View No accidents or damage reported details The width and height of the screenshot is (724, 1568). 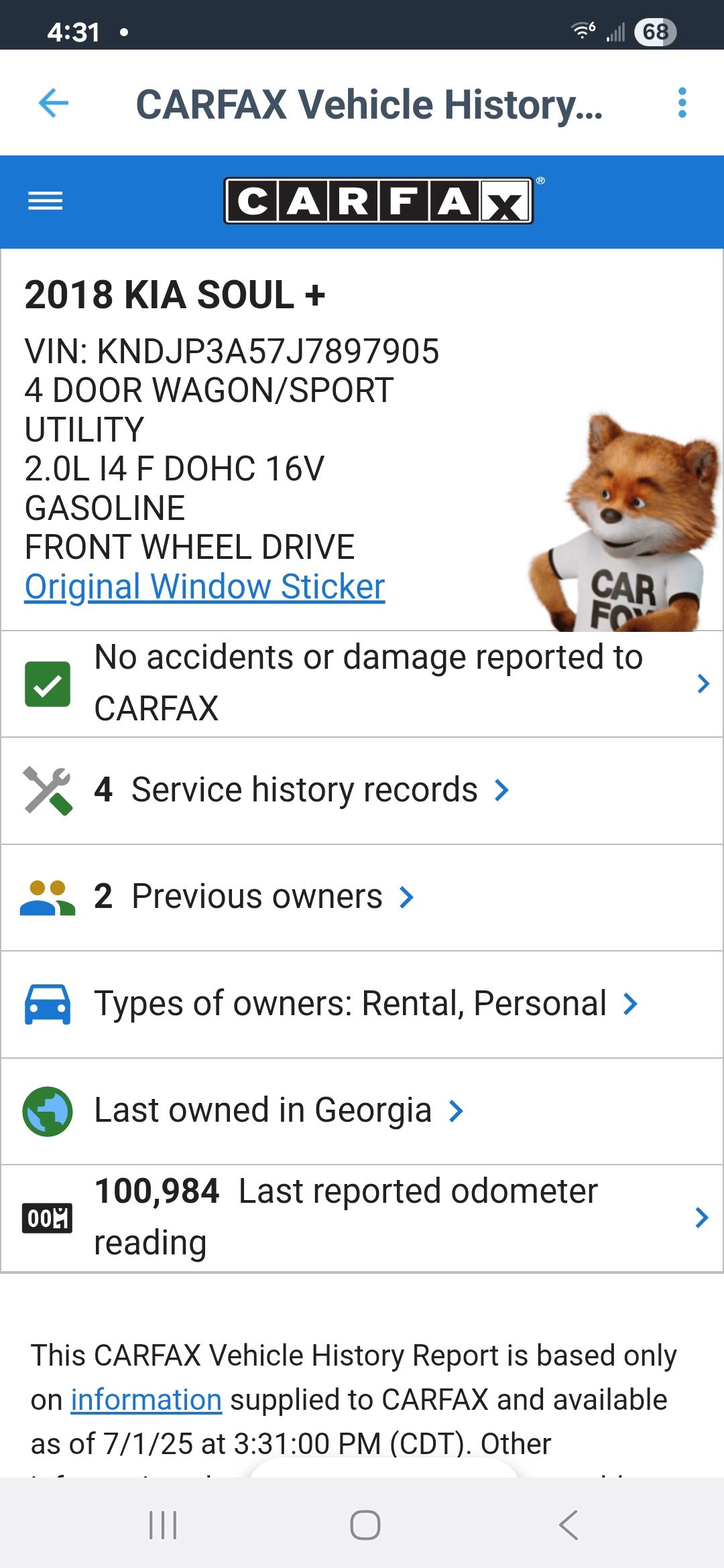tap(367, 683)
